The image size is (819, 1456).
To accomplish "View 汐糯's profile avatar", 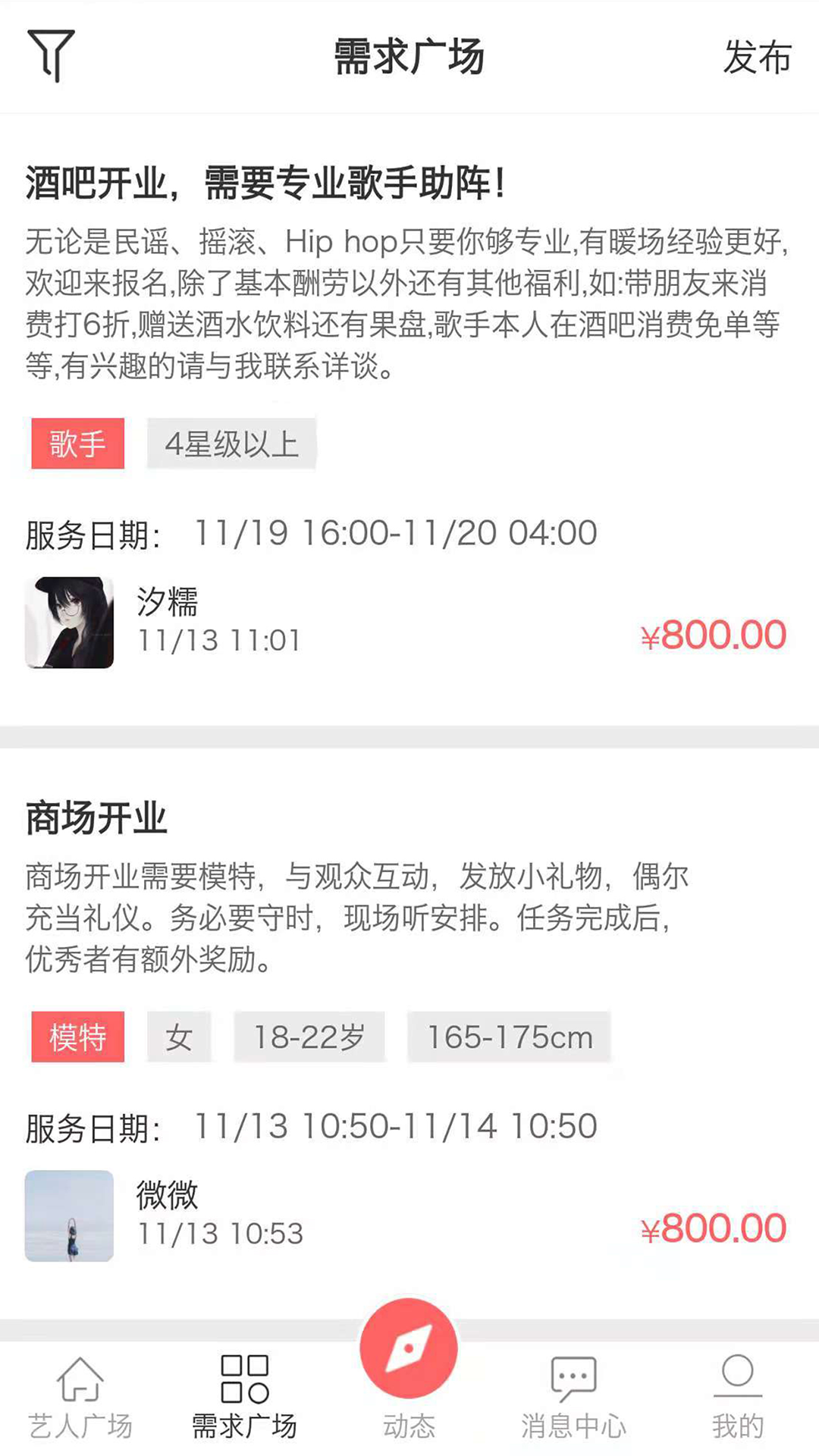I will 69,623.
